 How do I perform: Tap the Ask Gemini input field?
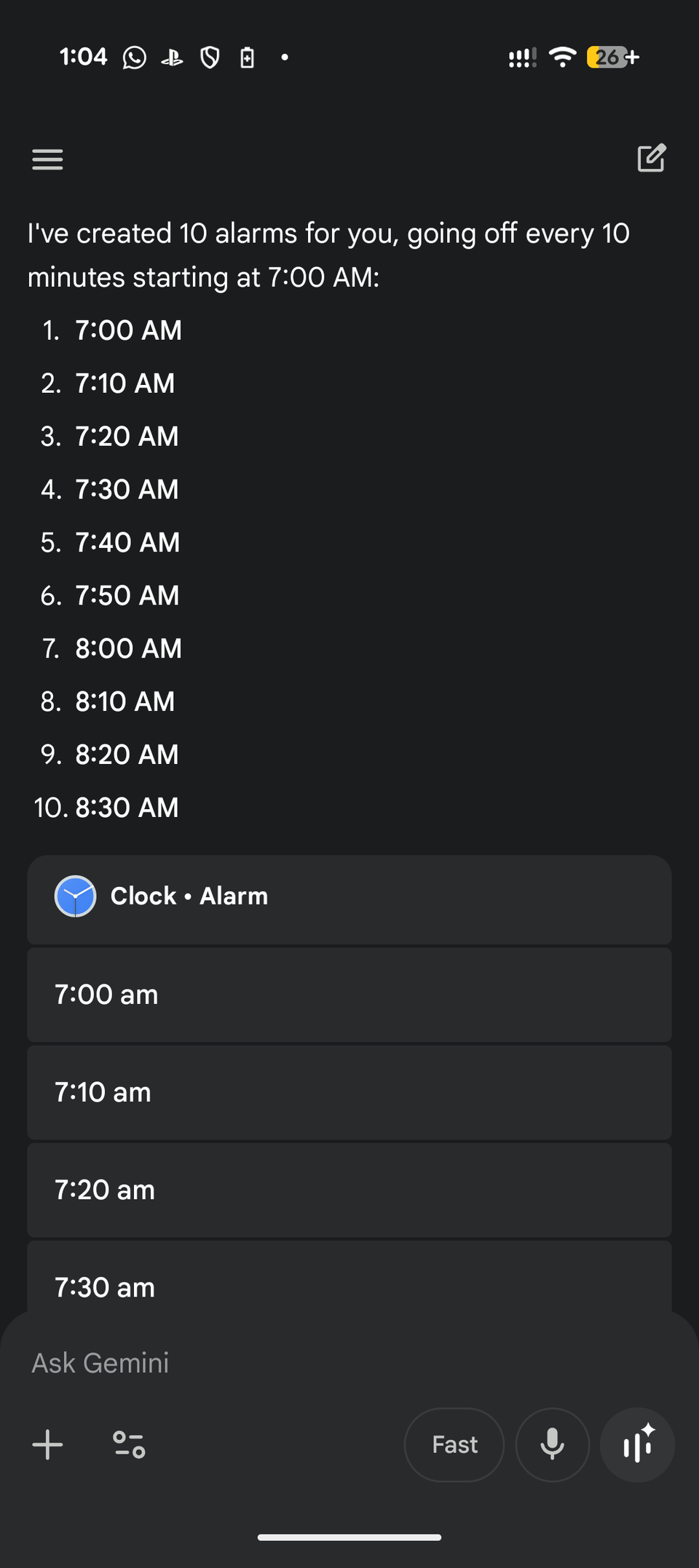(291, 1363)
